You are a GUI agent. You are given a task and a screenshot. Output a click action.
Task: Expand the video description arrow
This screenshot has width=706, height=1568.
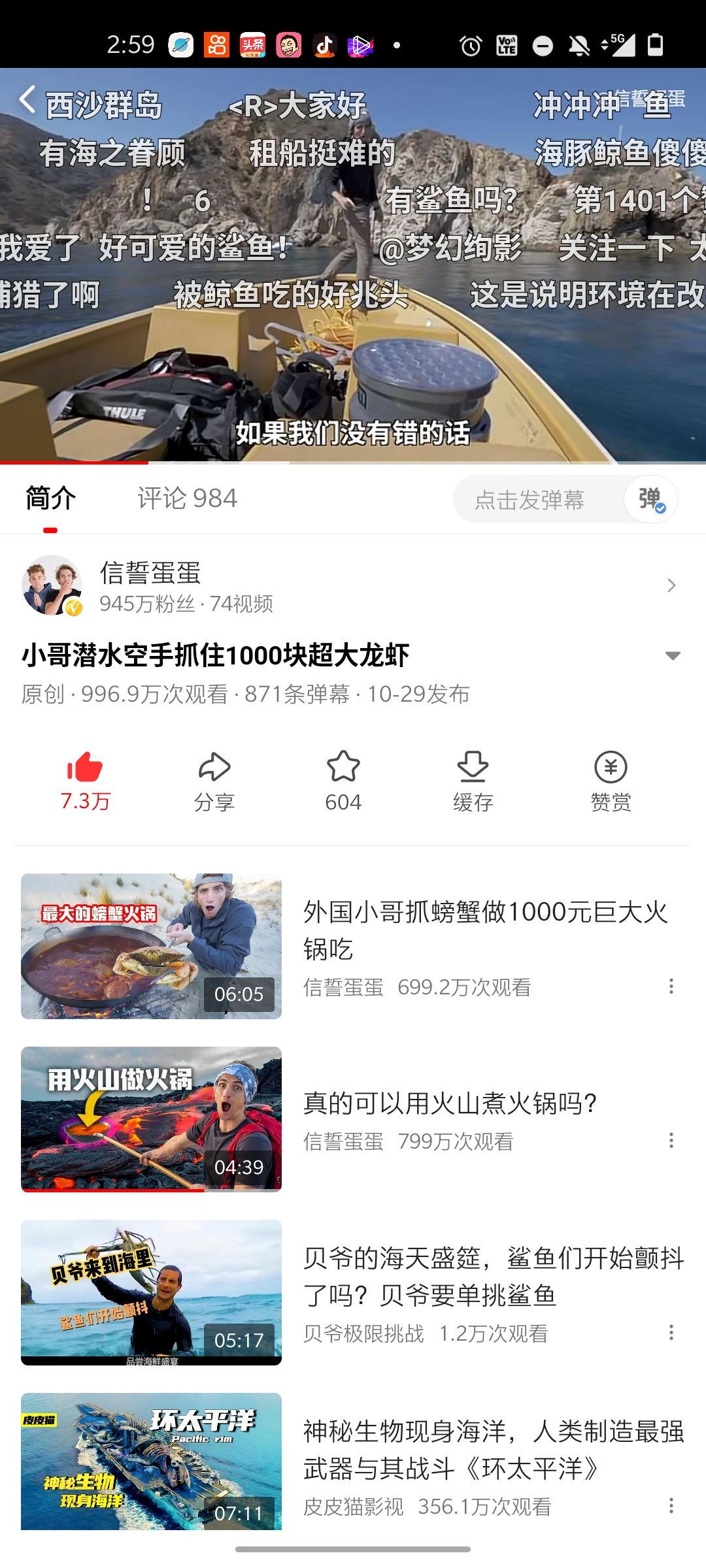[673, 655]
